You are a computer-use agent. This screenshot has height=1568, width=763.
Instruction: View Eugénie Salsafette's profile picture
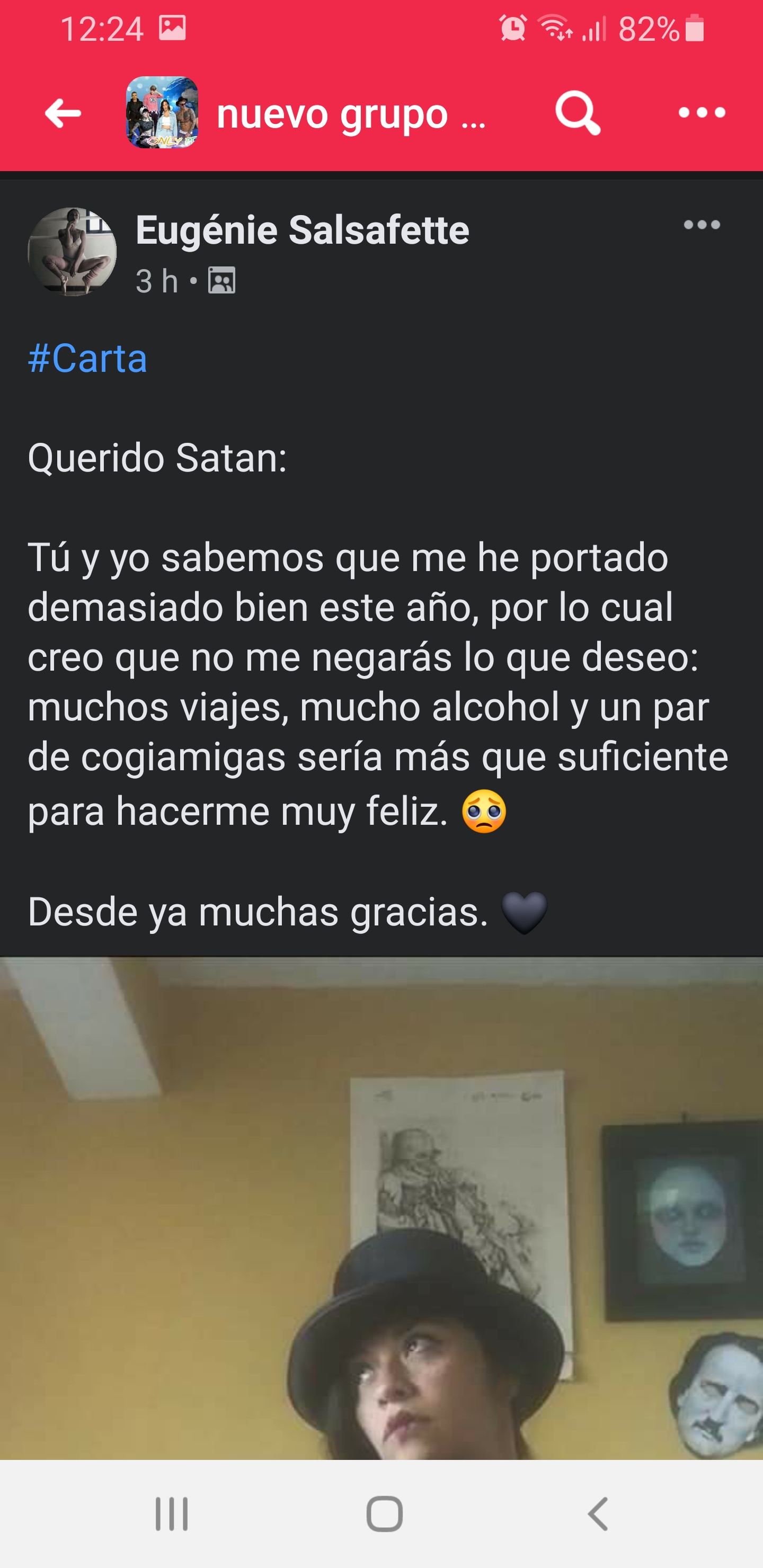(x=73, y=252)
